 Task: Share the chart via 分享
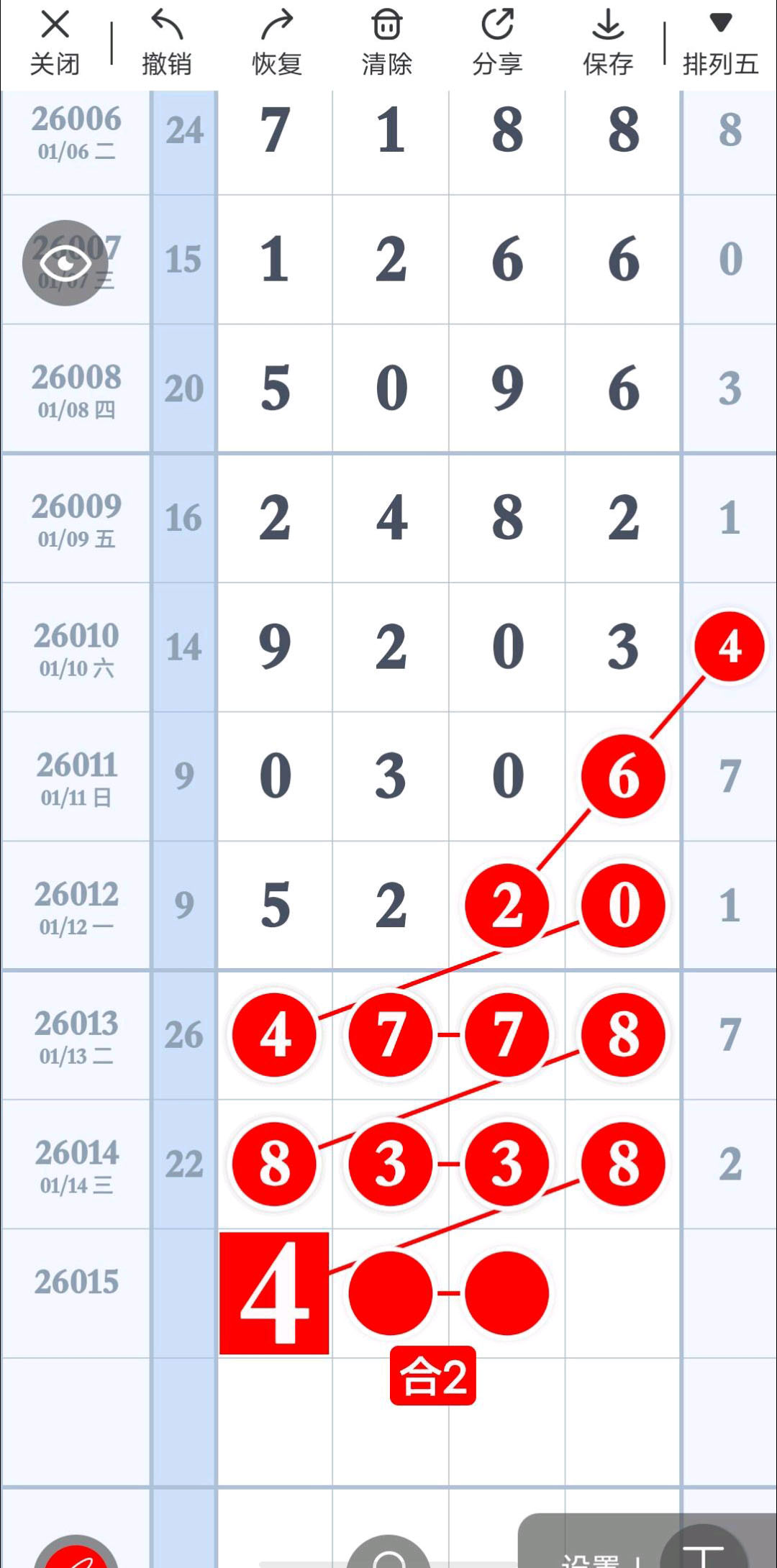[497, 43]
